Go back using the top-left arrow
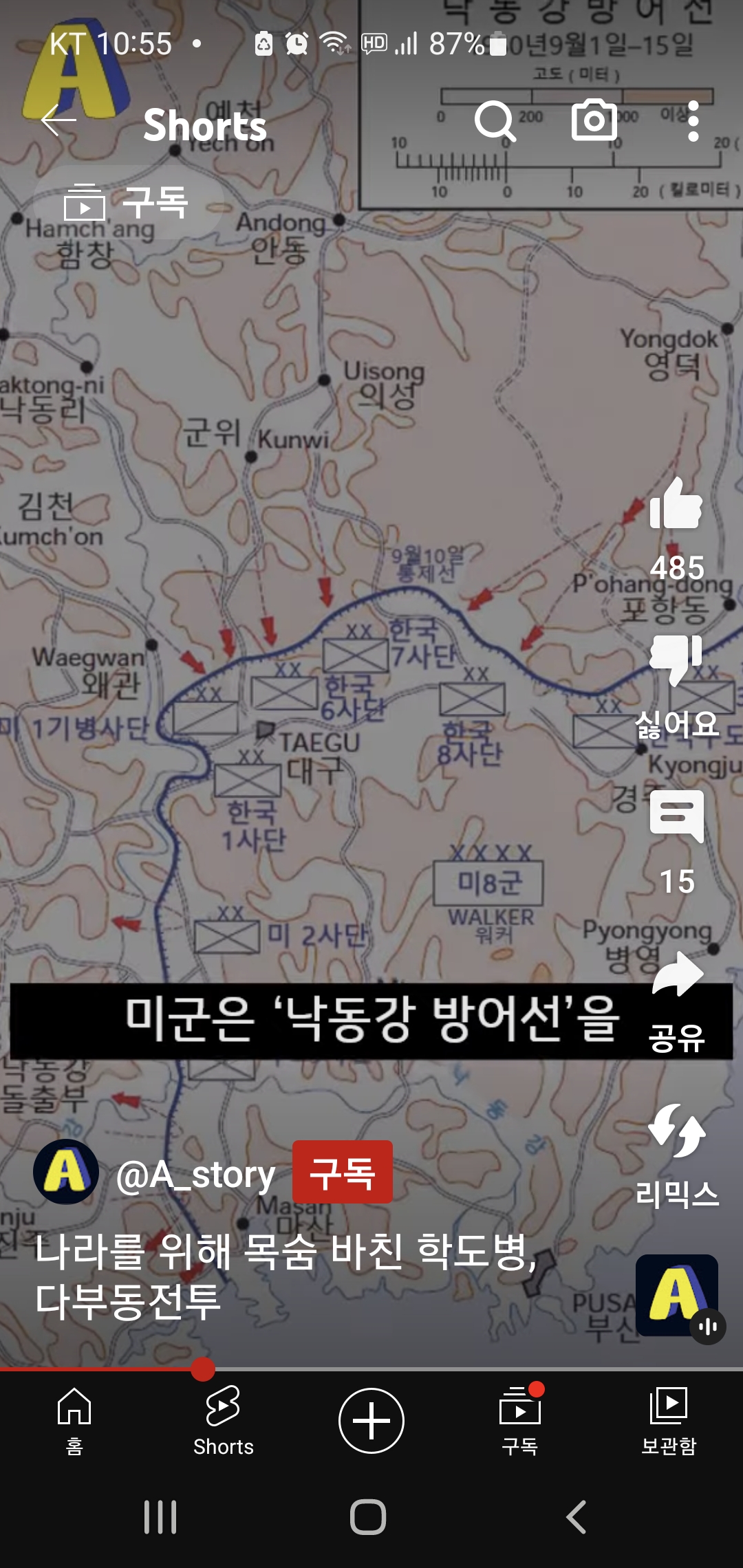 (x=58, y=121)
